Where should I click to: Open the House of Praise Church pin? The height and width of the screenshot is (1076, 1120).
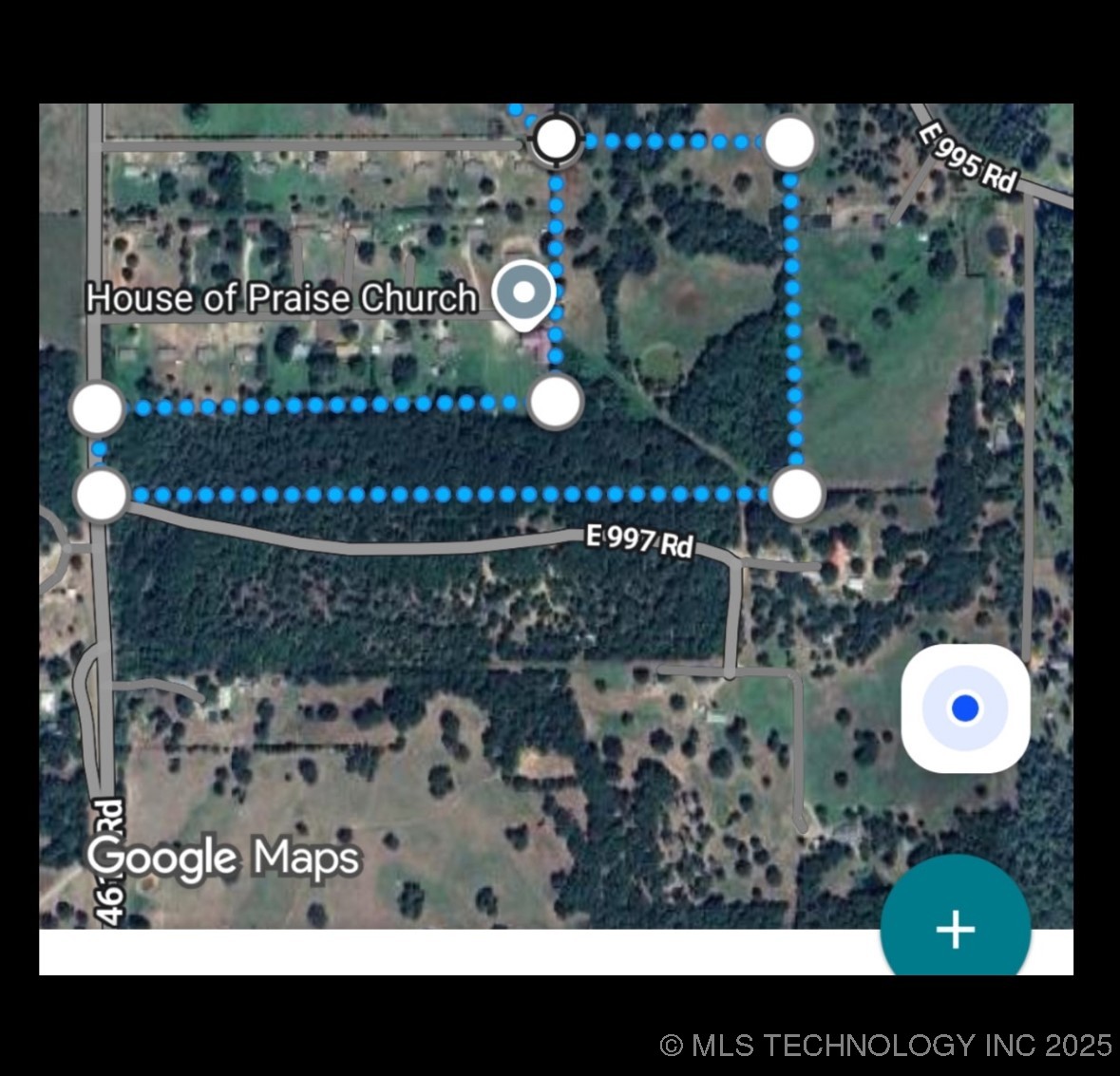point(524,295)
